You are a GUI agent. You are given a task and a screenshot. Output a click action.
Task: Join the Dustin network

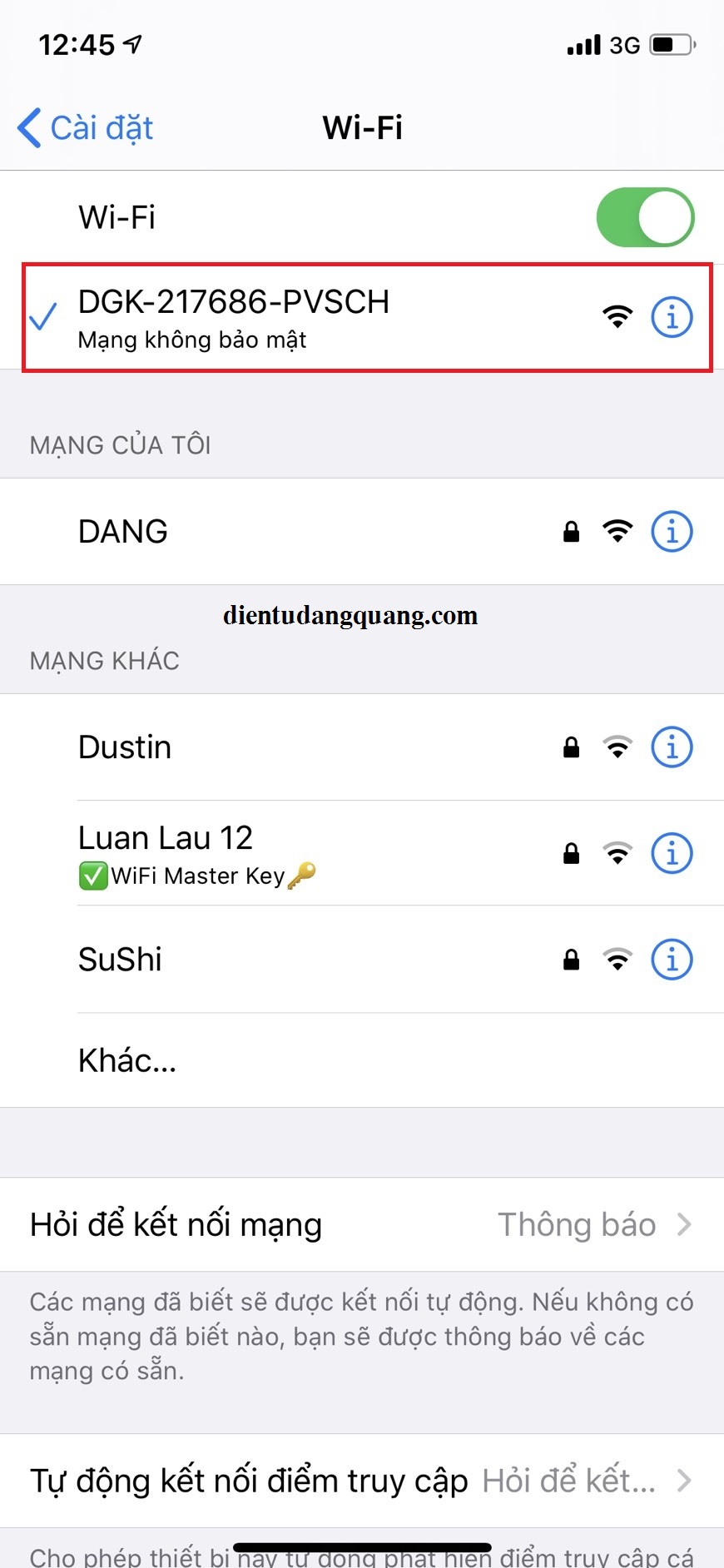tap(250, 747)
